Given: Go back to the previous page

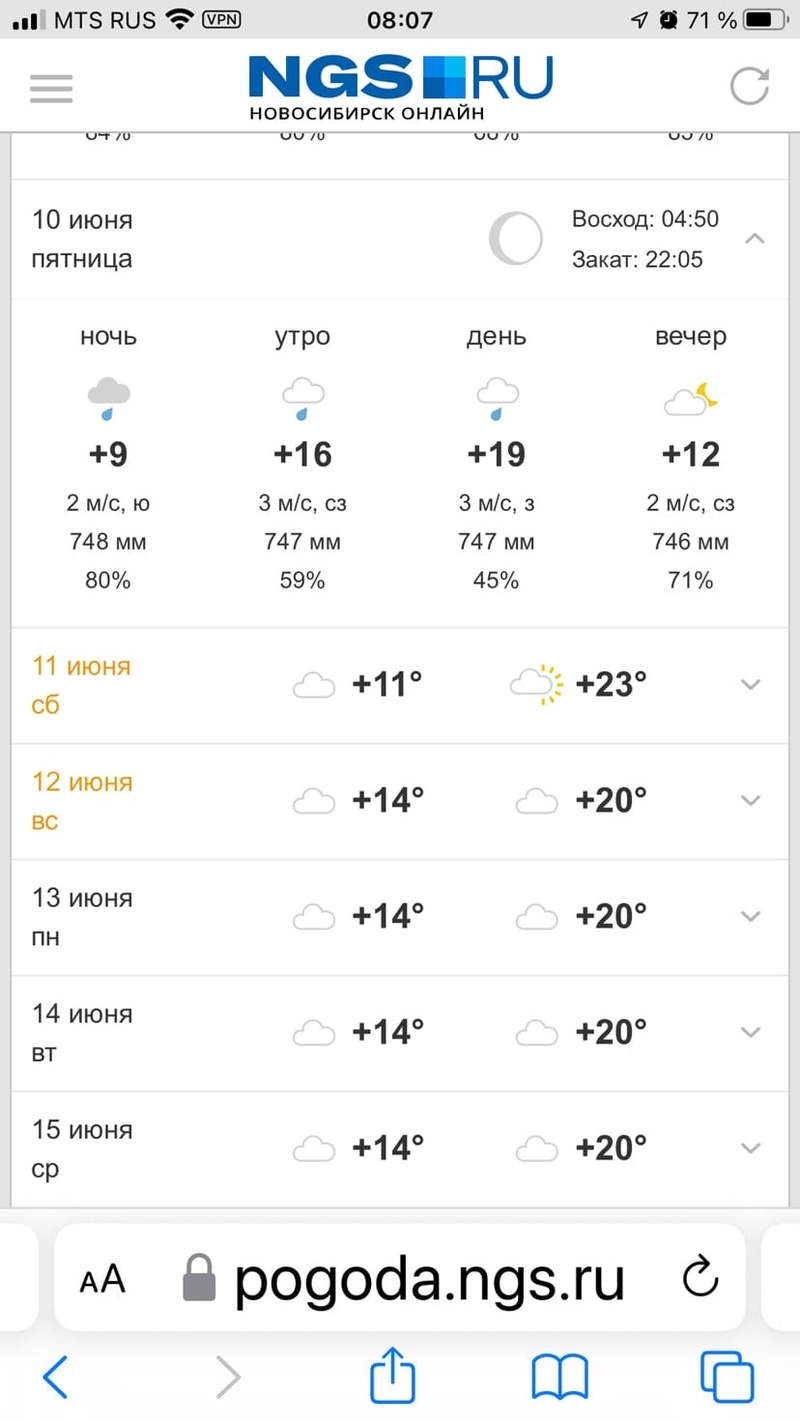Looking at the screenshot, I should pos(56,1378).
